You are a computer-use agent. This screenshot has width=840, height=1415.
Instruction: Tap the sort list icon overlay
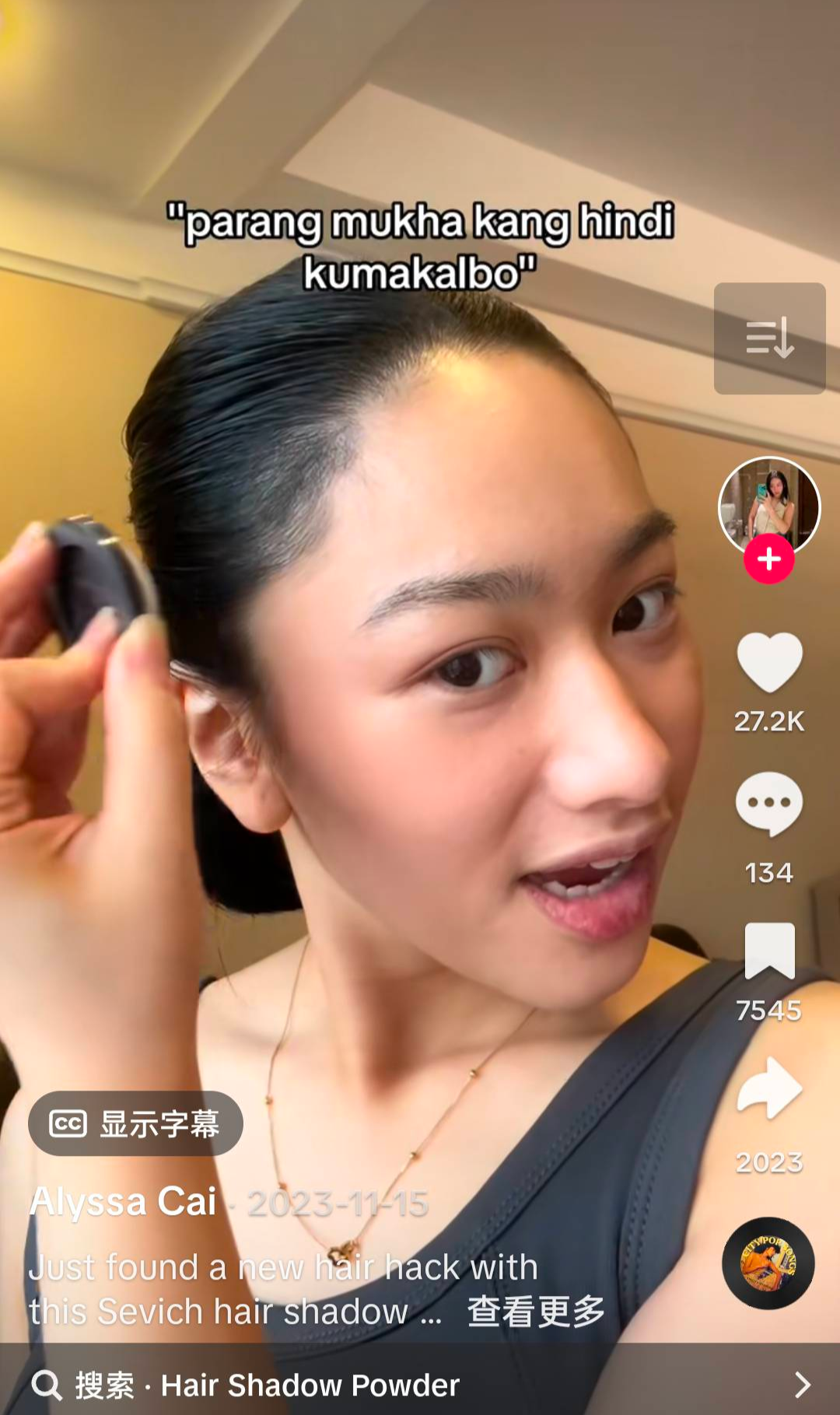[x=769, y=338]
